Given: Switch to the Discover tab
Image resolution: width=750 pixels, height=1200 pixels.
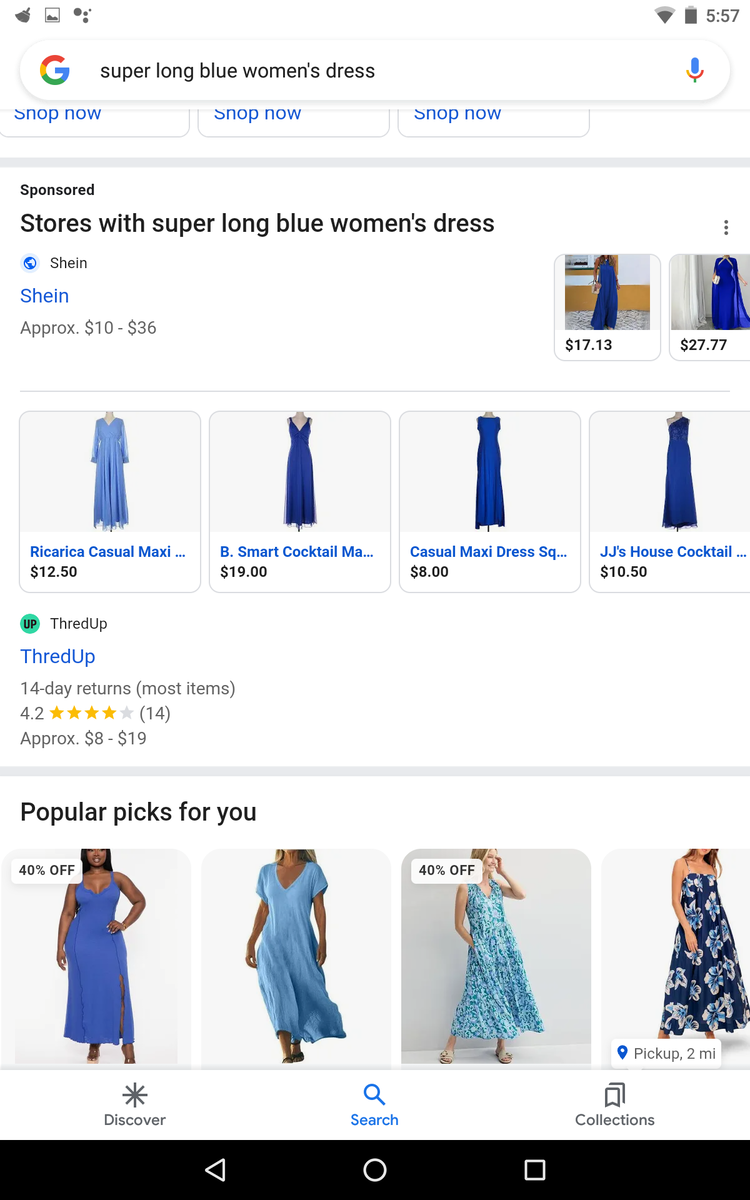Looking at the screenshot, I should (x=135, y=1104).
